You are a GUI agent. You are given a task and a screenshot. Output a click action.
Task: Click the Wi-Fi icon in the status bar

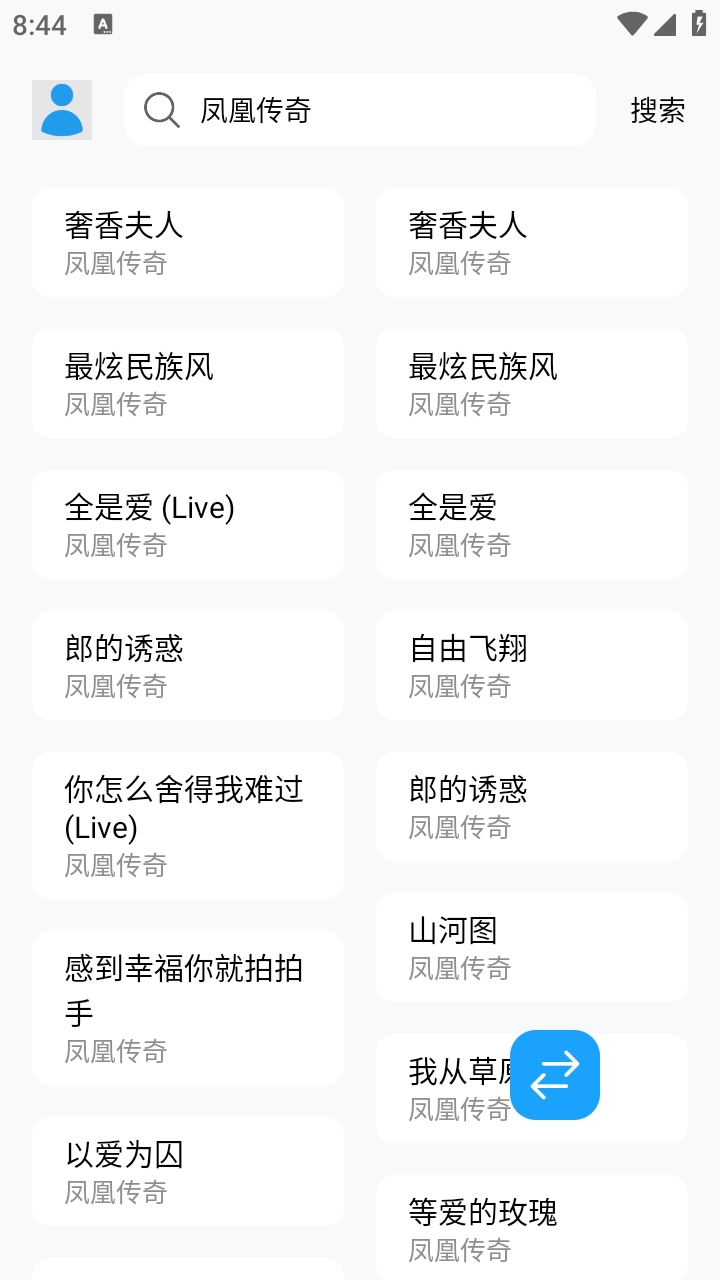tap(631, 23)
